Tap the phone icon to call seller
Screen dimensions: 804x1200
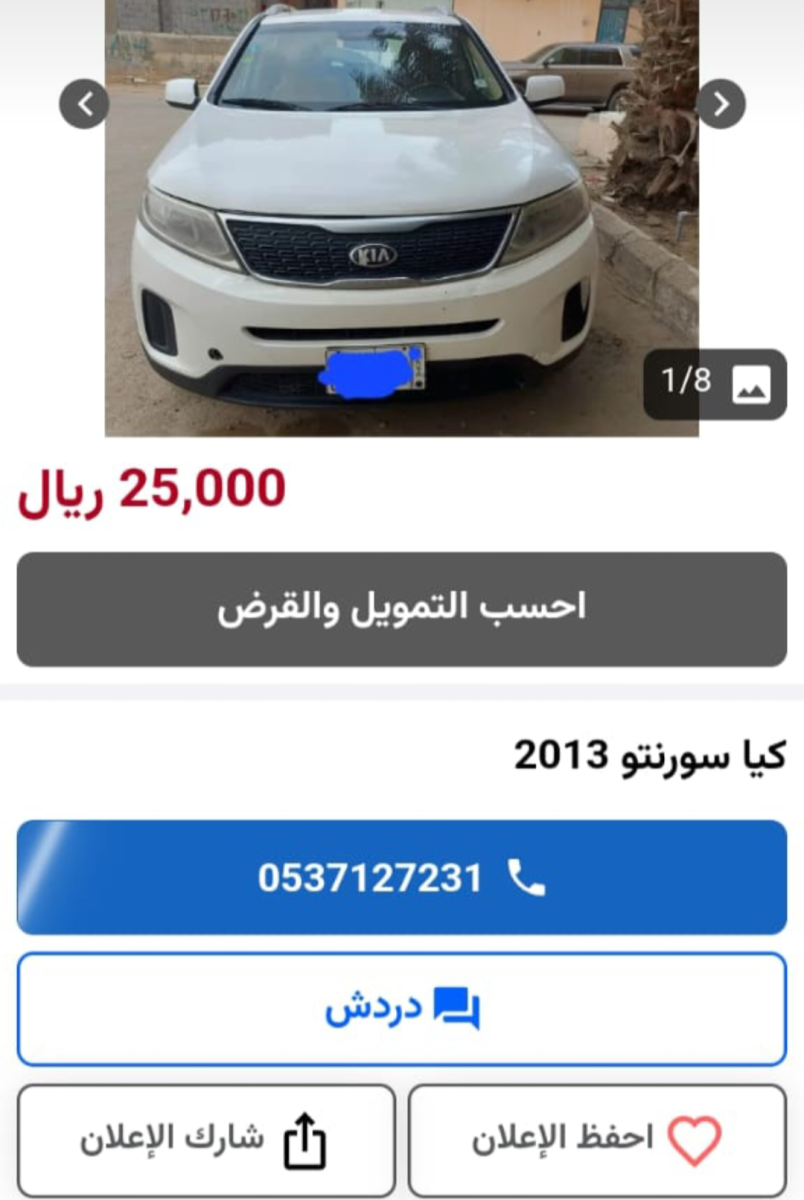pyautogui.click(x=527, y=877)
